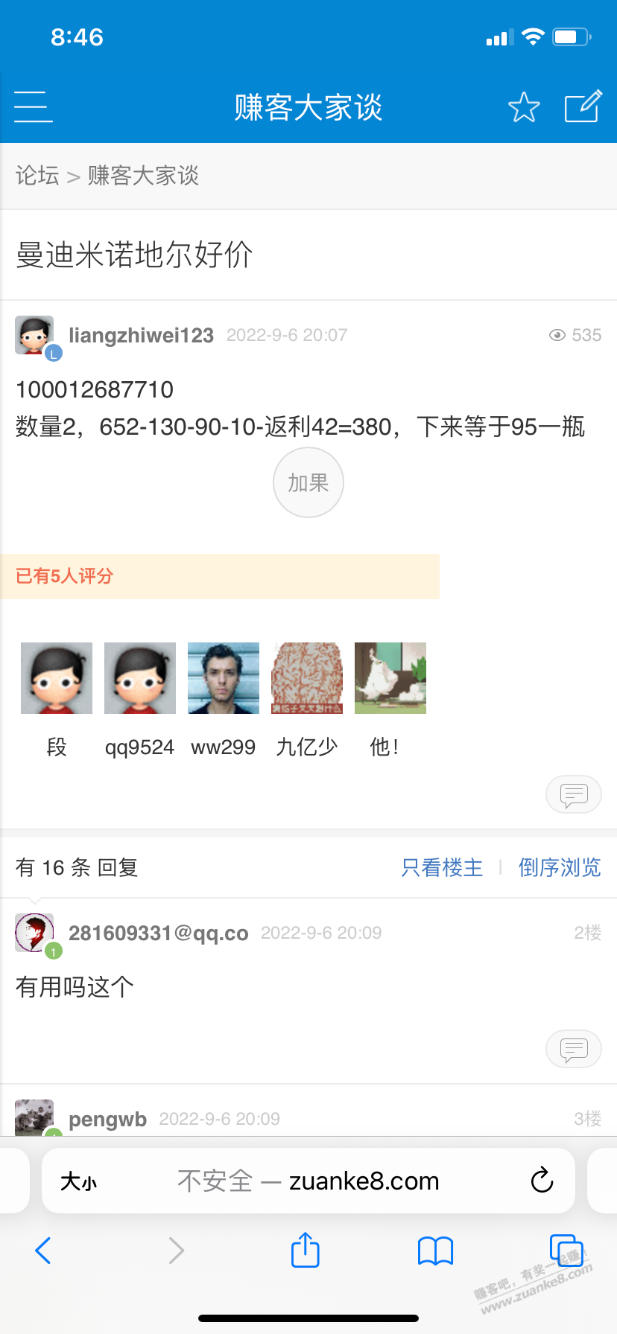Compose a new post
Screen dimensions: 617x1334
pyautogui.click(x=583, y=106)
